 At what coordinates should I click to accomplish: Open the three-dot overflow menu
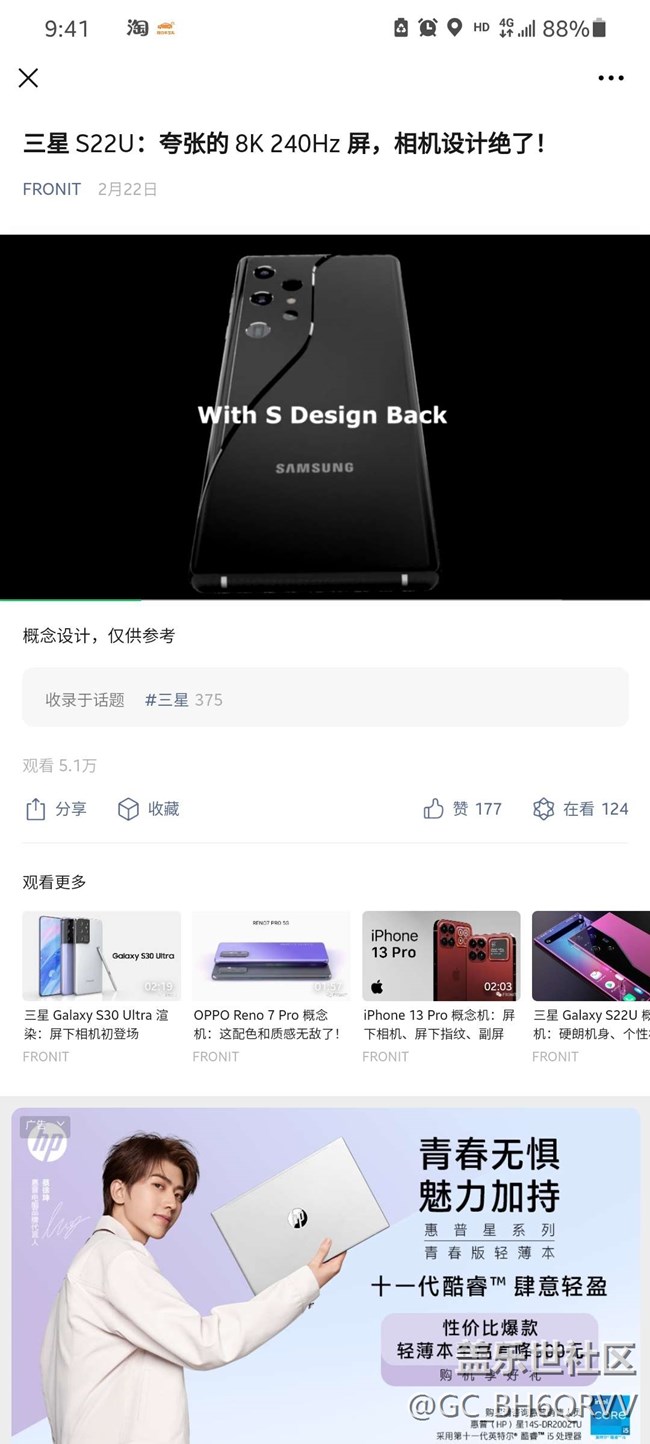tap(610, 78)
